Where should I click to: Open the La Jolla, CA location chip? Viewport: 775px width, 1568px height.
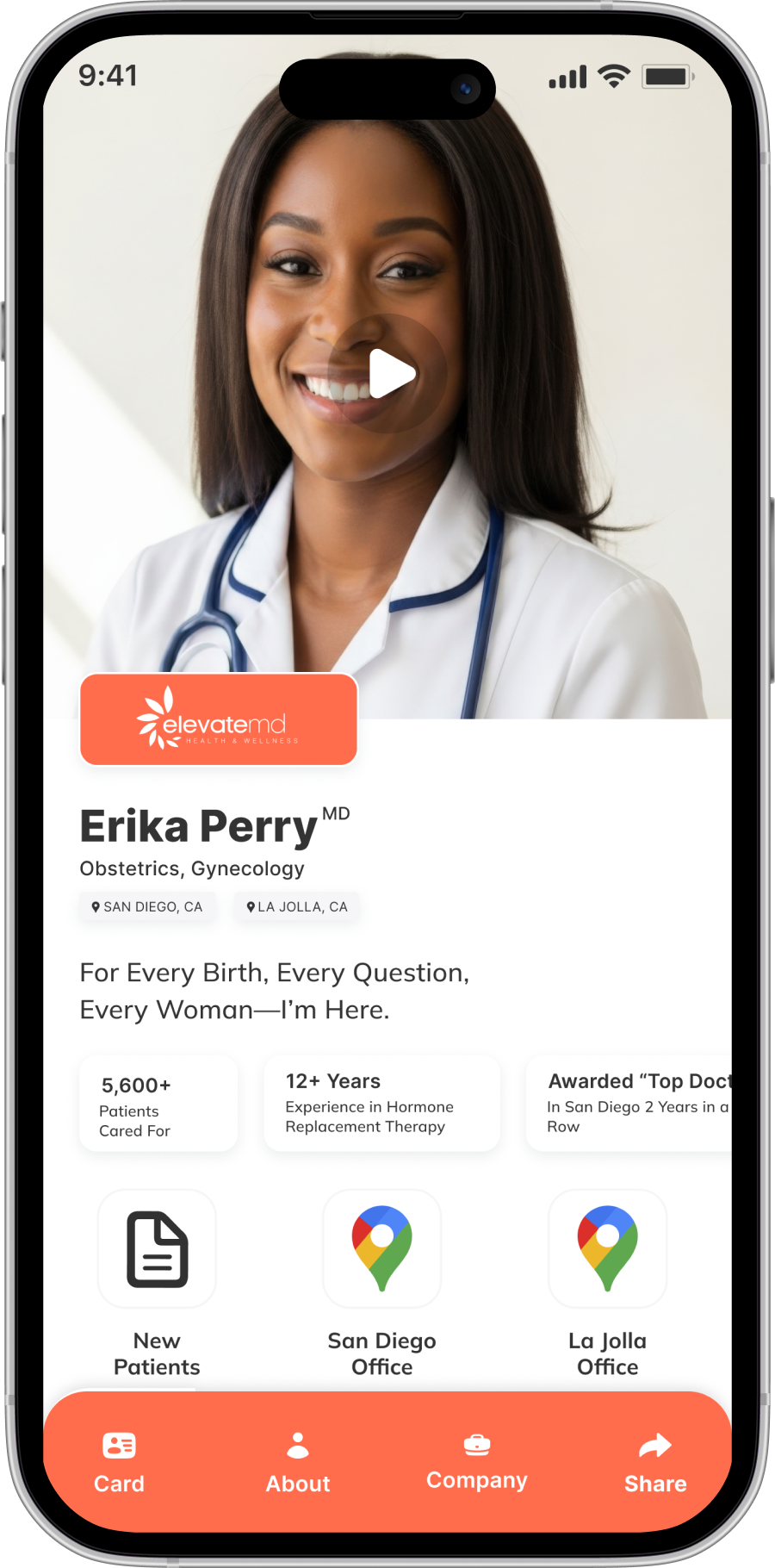[x=297, y=907]
